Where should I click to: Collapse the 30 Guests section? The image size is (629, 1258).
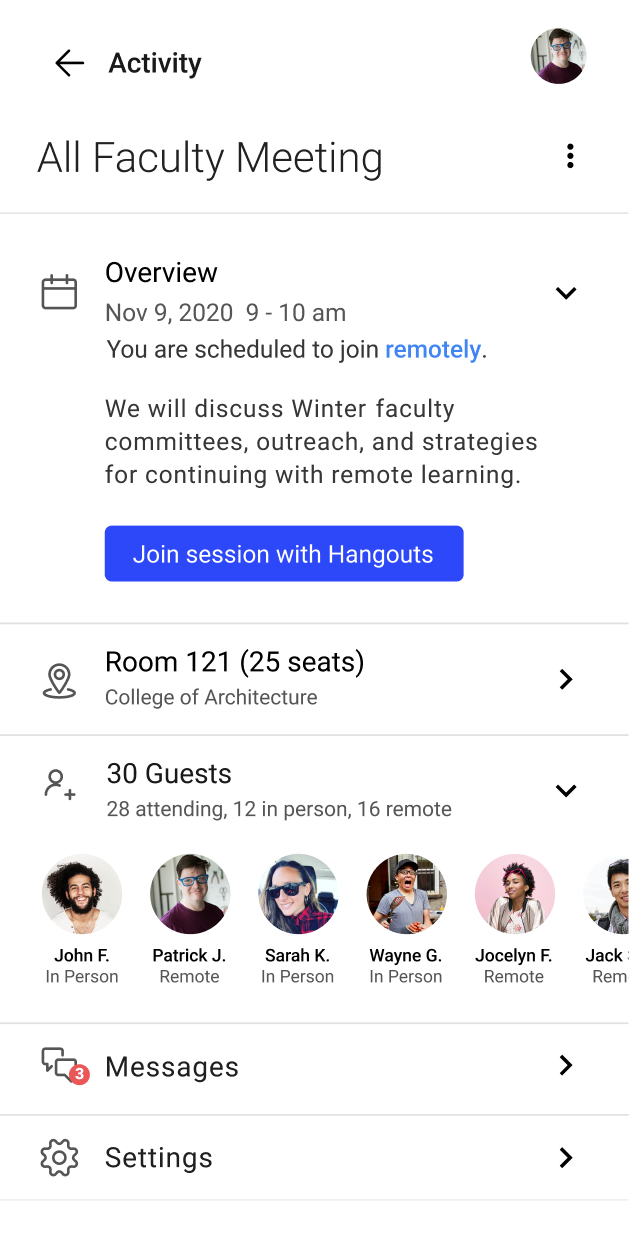[566, 790]
